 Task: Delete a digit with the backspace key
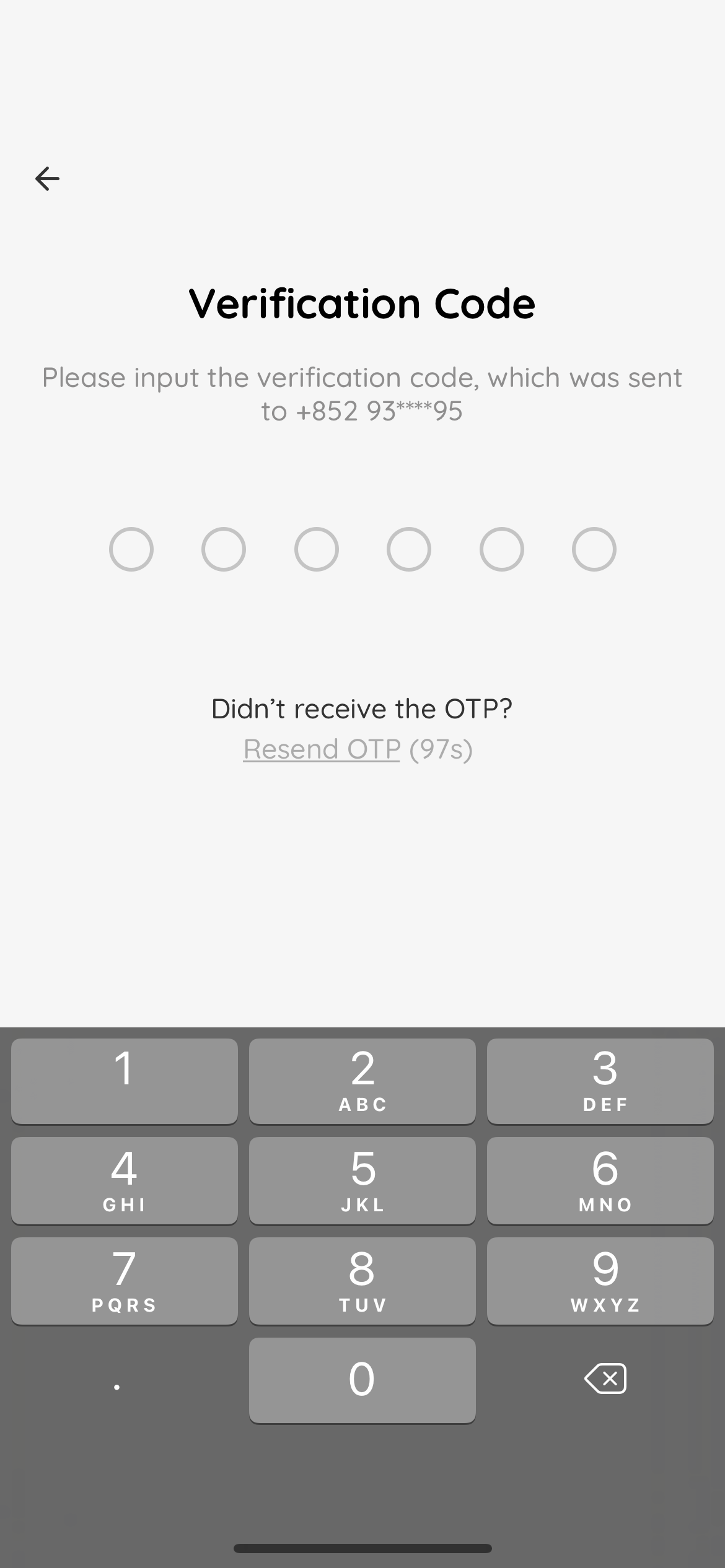(x=605, y=1379)
